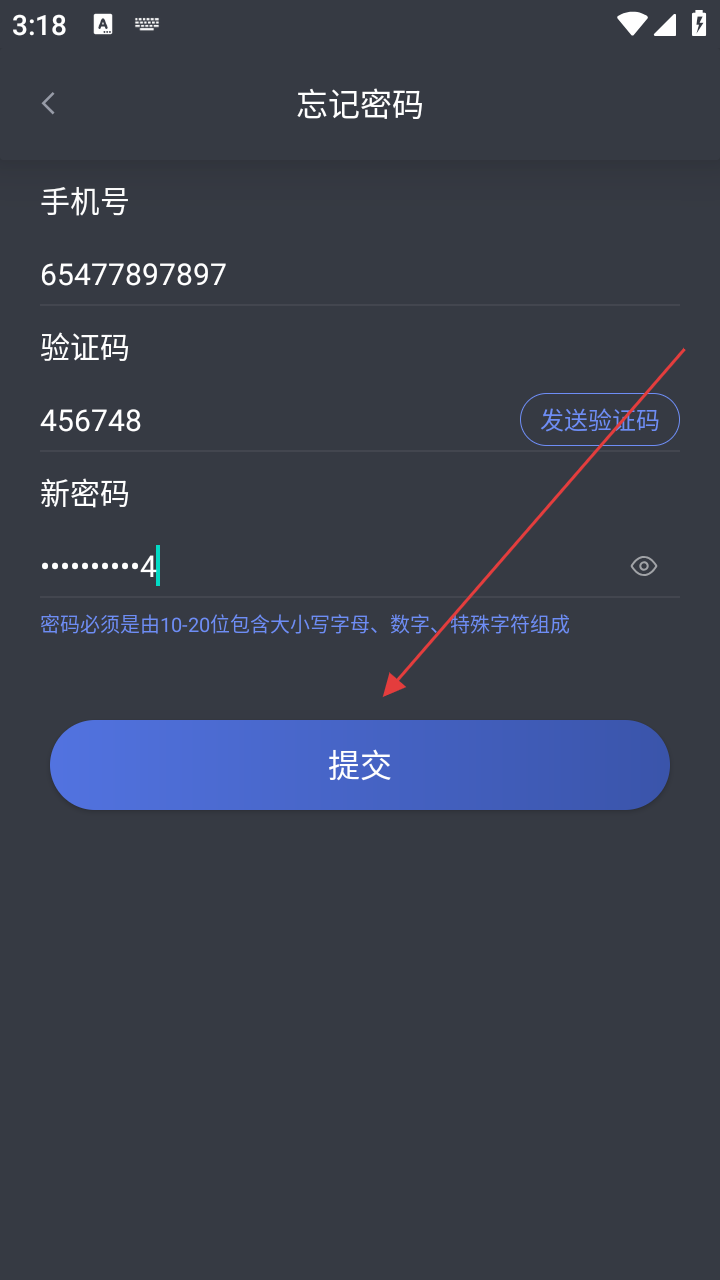This screenshot has height=1280, width=720.
Task: Show password using the eye icon
Action: point(644,566)
